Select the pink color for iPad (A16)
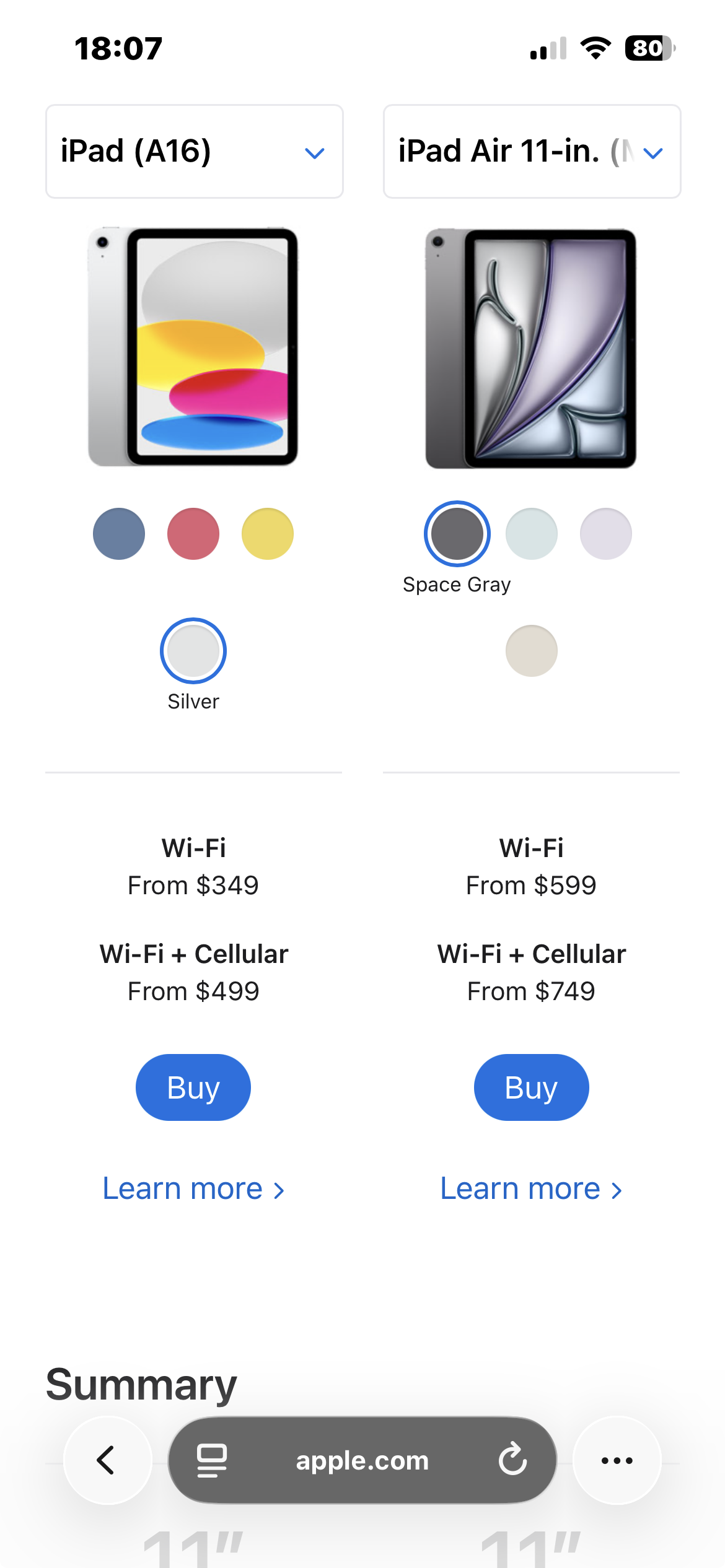725x1568 pixels. coord(193,534)
